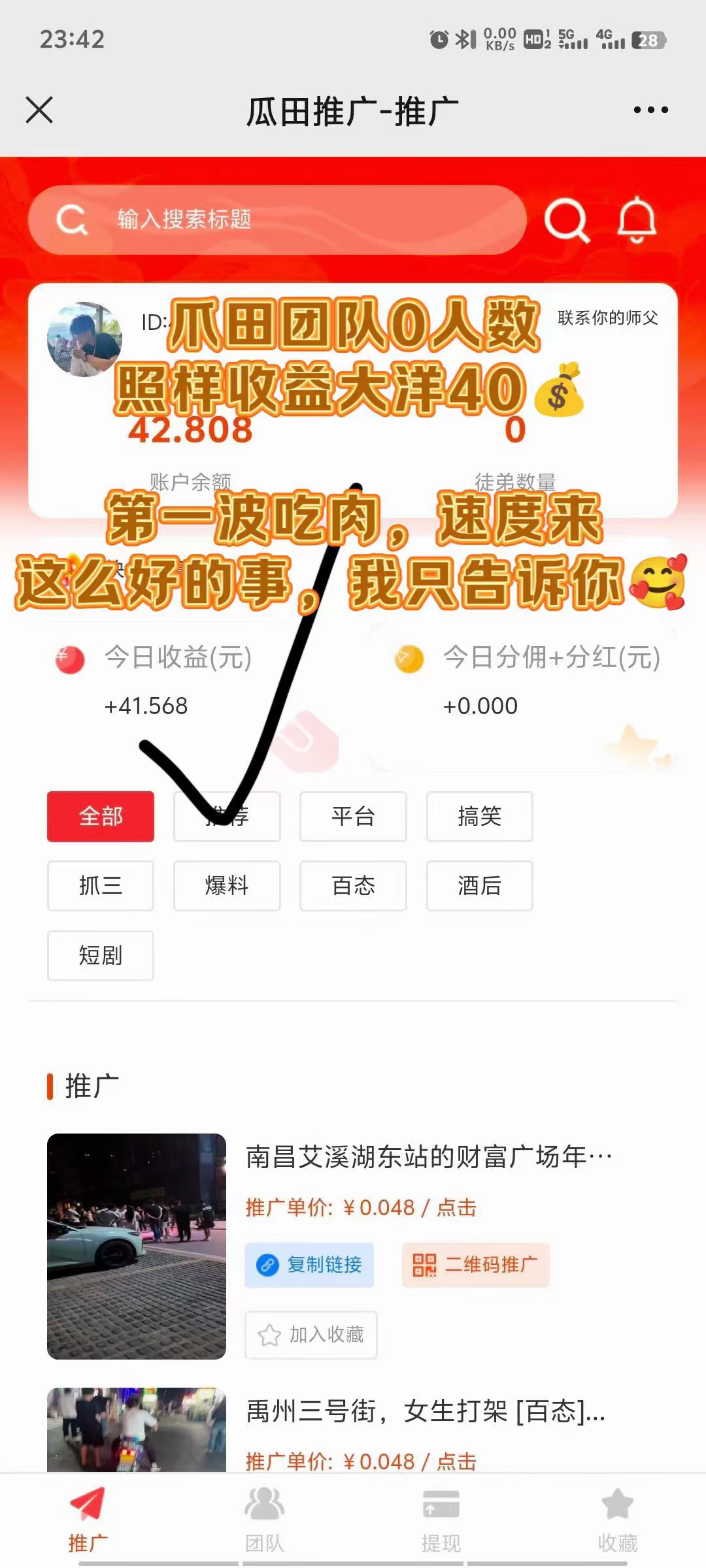Close the 瓜田推广 page
Screen dimensions: 706x1568
point(39,110)
